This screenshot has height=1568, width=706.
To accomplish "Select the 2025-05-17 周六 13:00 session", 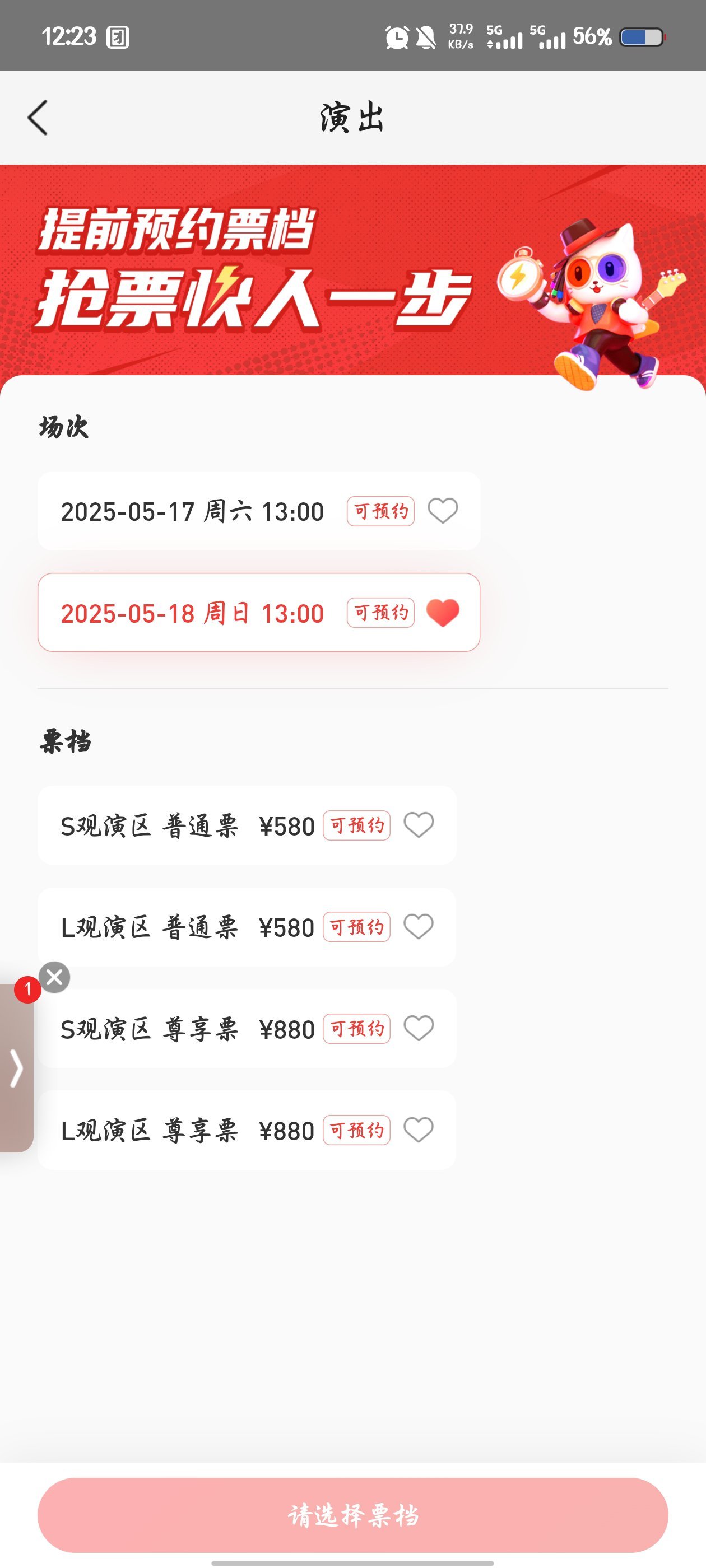I will coord(192,511).
